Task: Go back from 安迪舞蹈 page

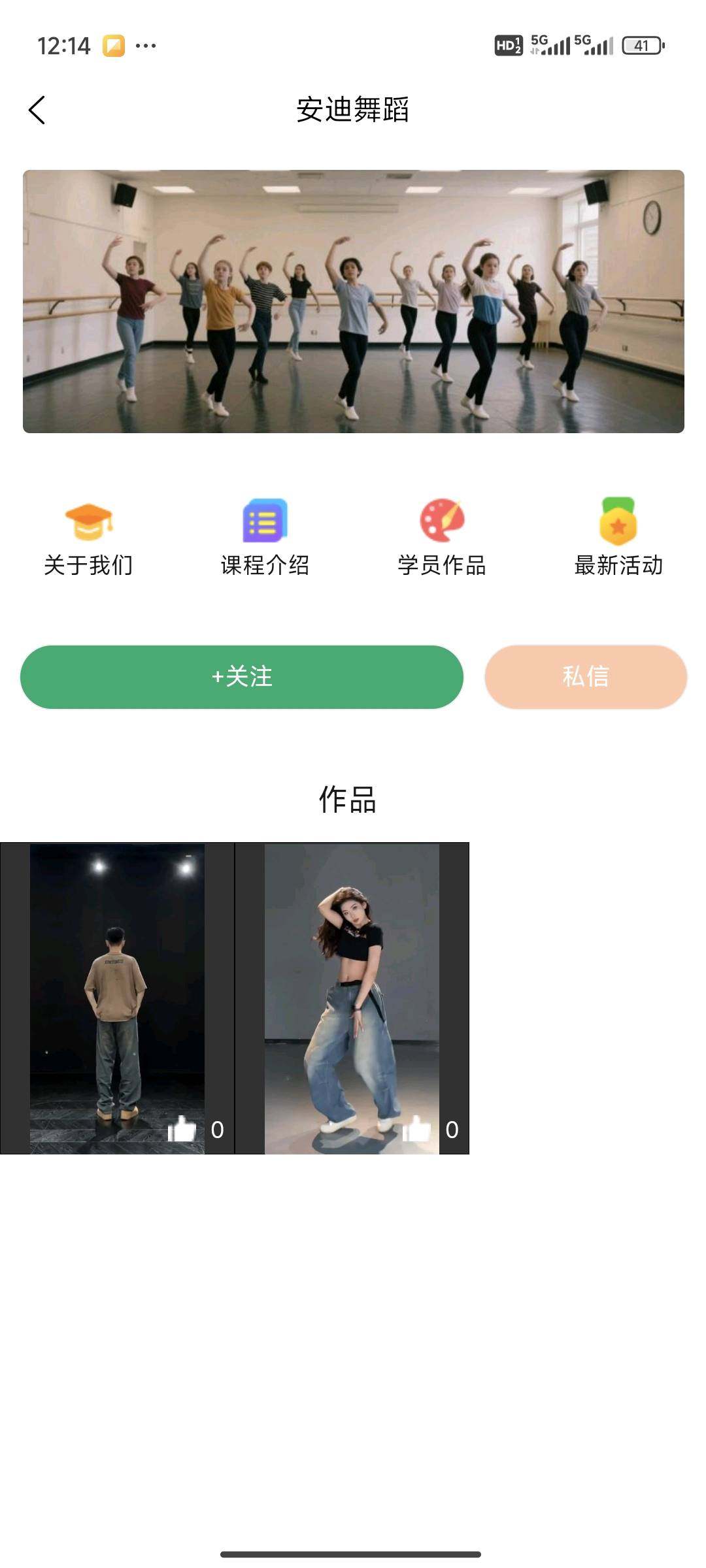Action: (x=37, y=110)
